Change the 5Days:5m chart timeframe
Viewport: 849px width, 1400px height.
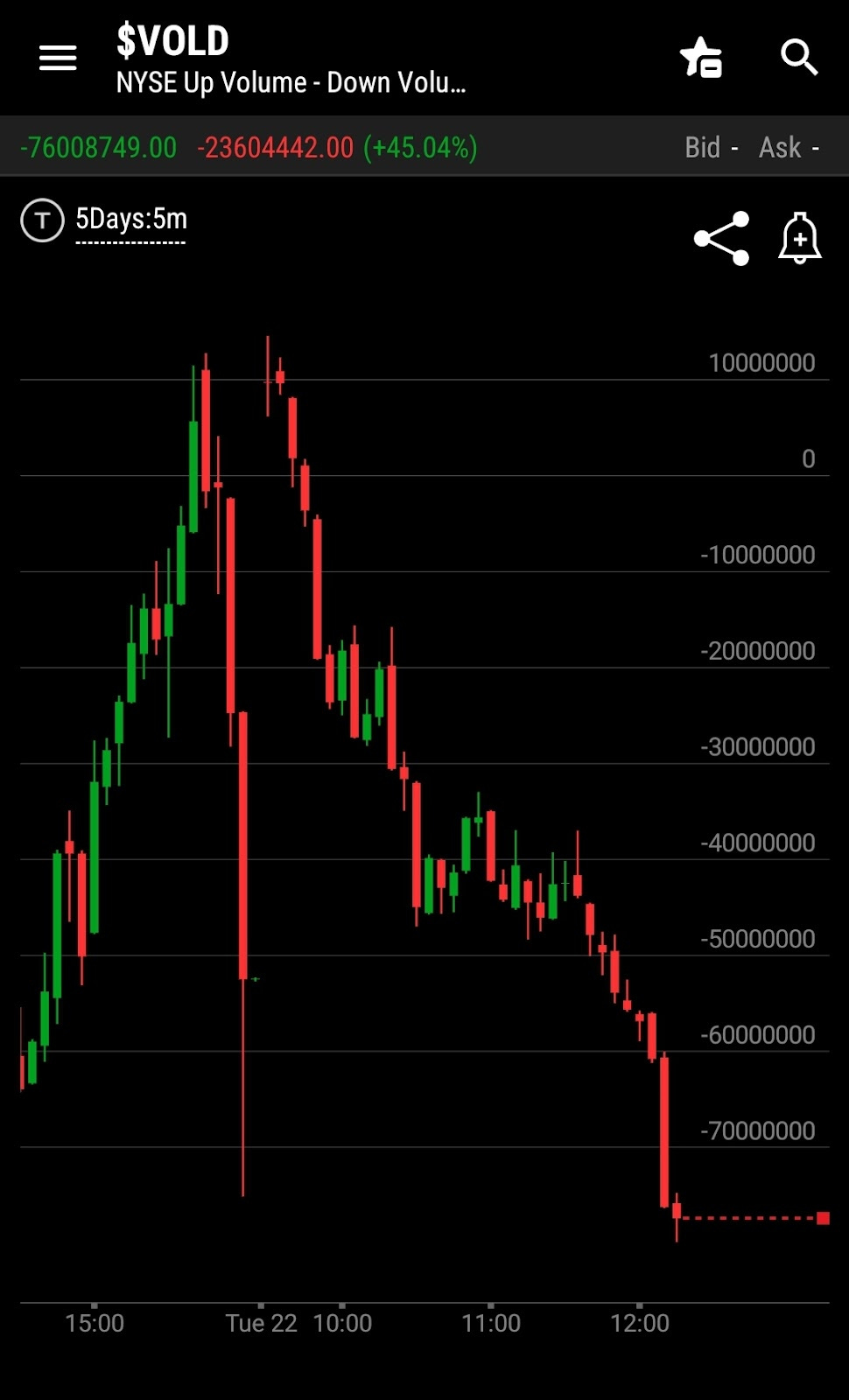[x=131, y=220]
